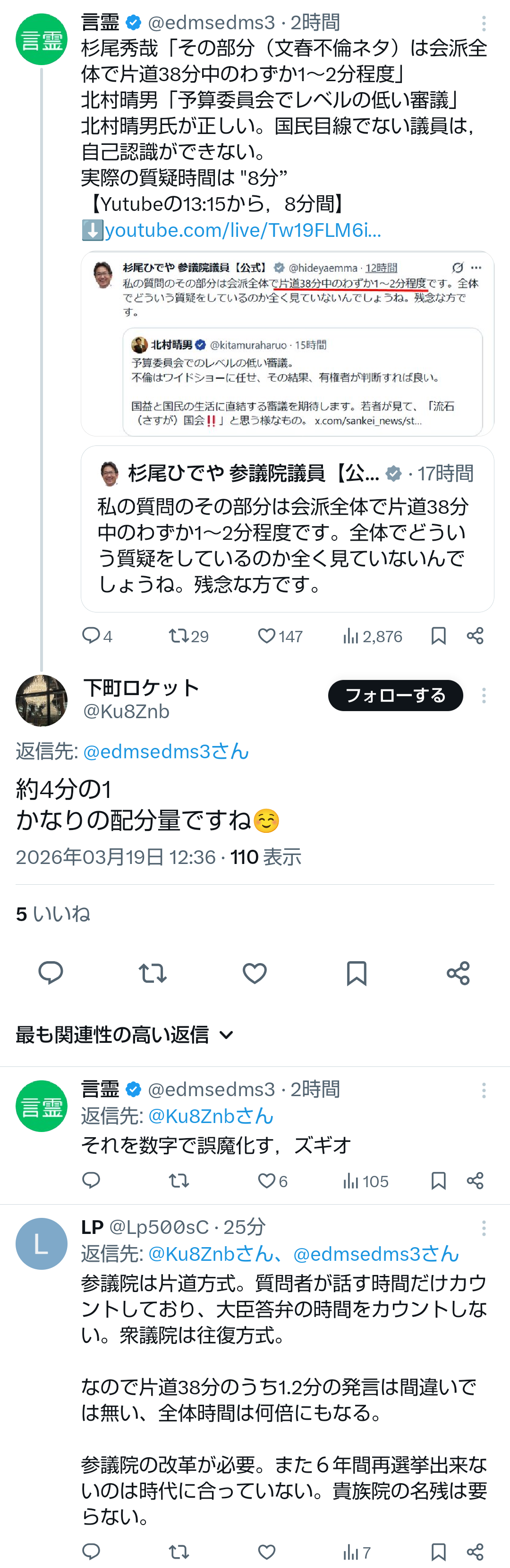
Task: Open overflow menu on LP's reply
Action: tap(484, 1228)
